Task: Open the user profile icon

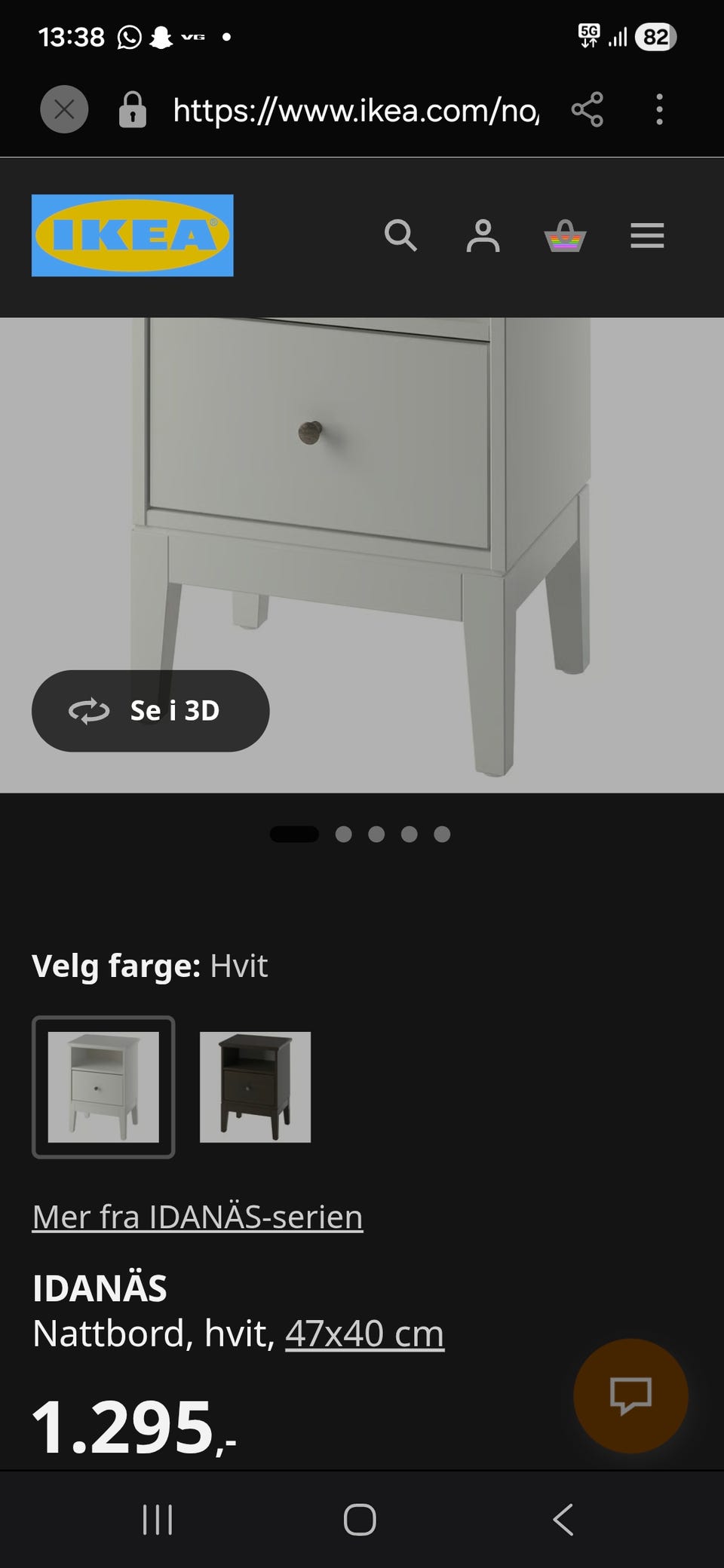Action: (483, 235)
